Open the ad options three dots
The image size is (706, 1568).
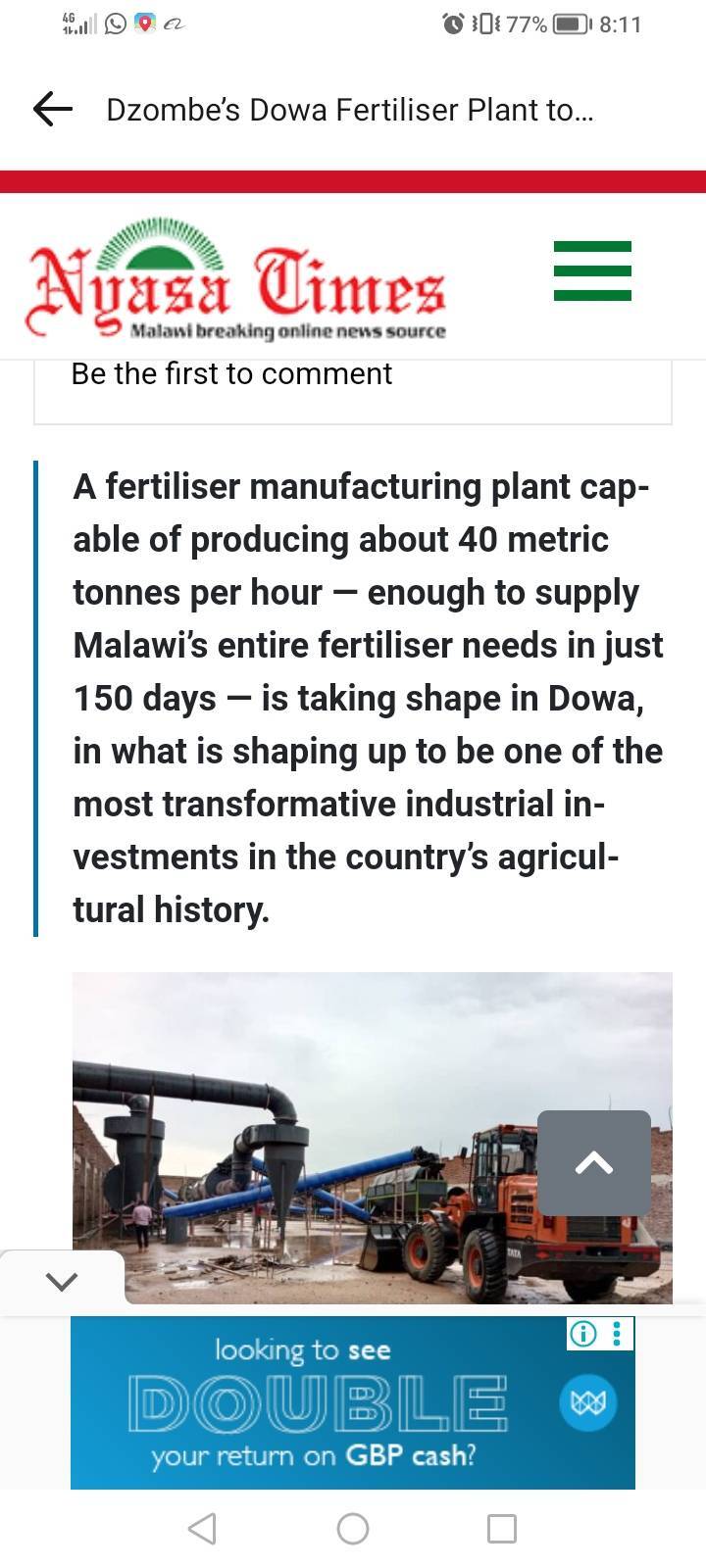pyautogui.click(x=617, y=1334)
